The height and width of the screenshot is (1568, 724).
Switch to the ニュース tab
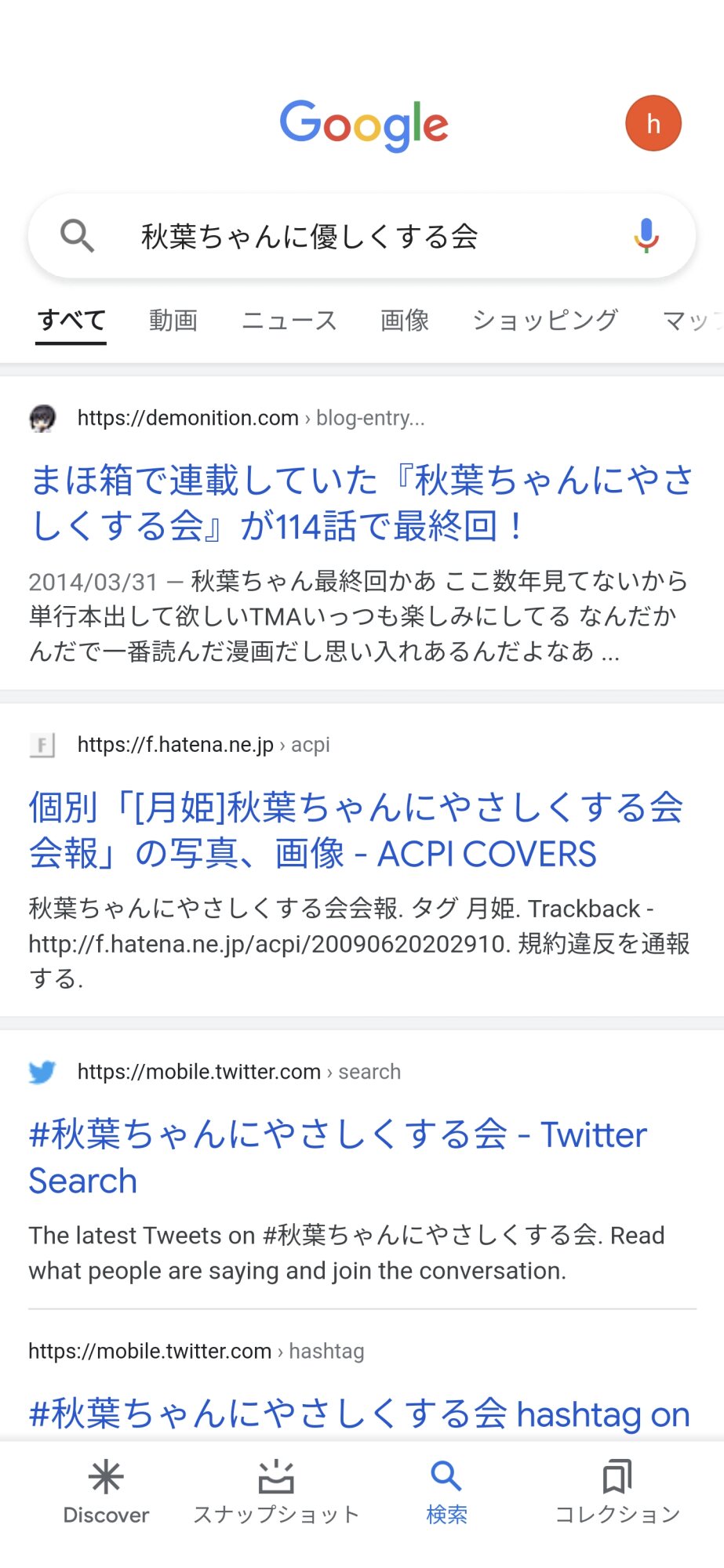[289, 321]
